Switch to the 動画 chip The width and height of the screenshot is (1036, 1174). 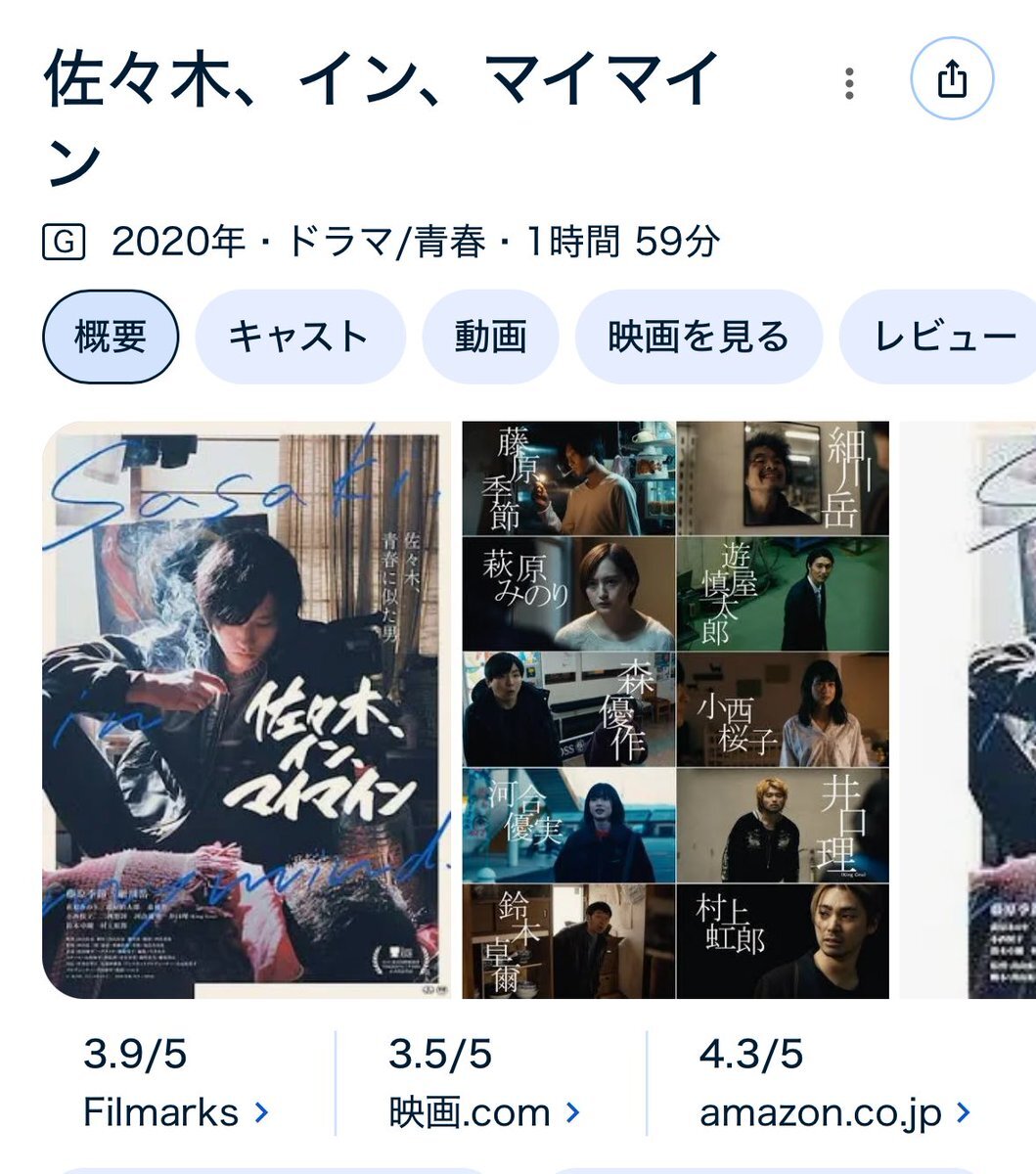coord(490,338)
